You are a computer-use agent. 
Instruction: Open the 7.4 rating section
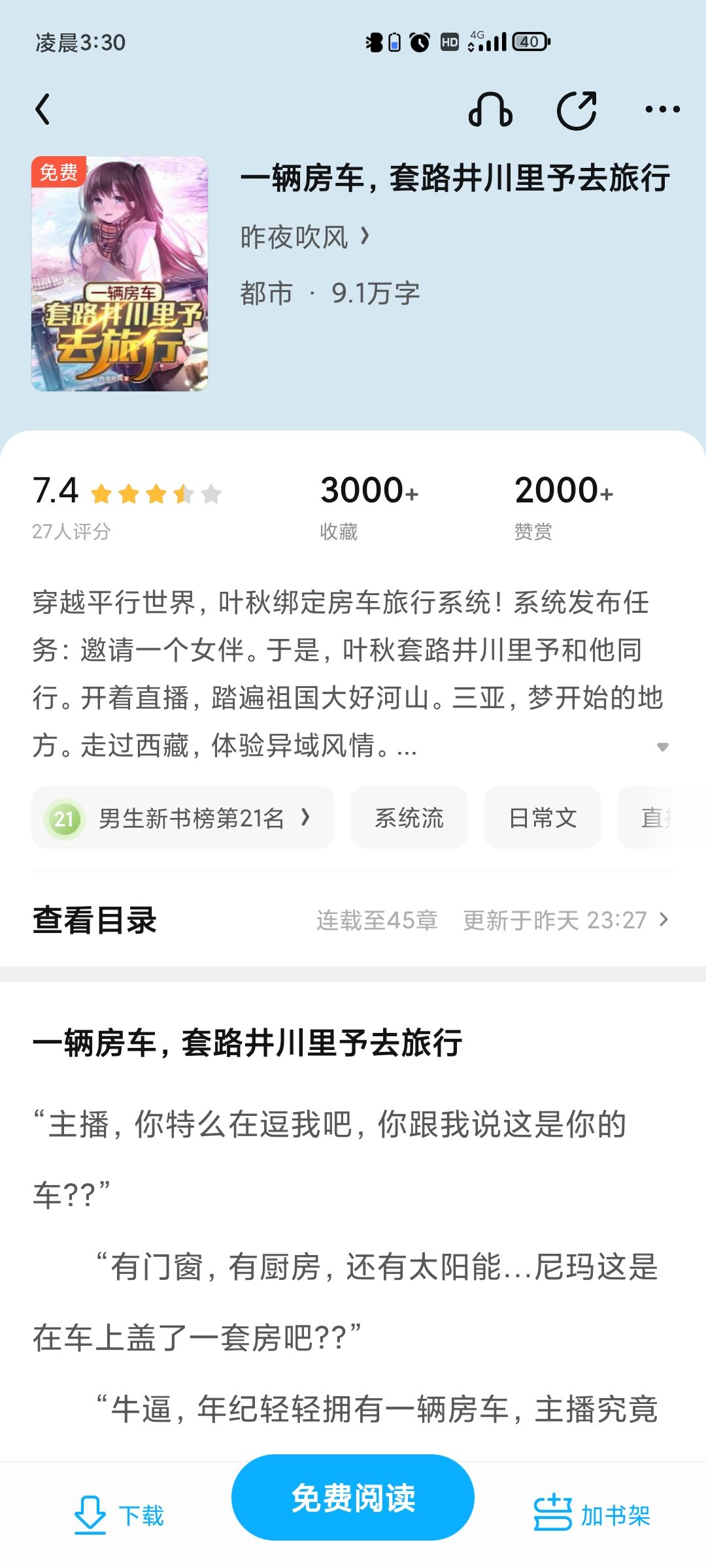[127, 508]
